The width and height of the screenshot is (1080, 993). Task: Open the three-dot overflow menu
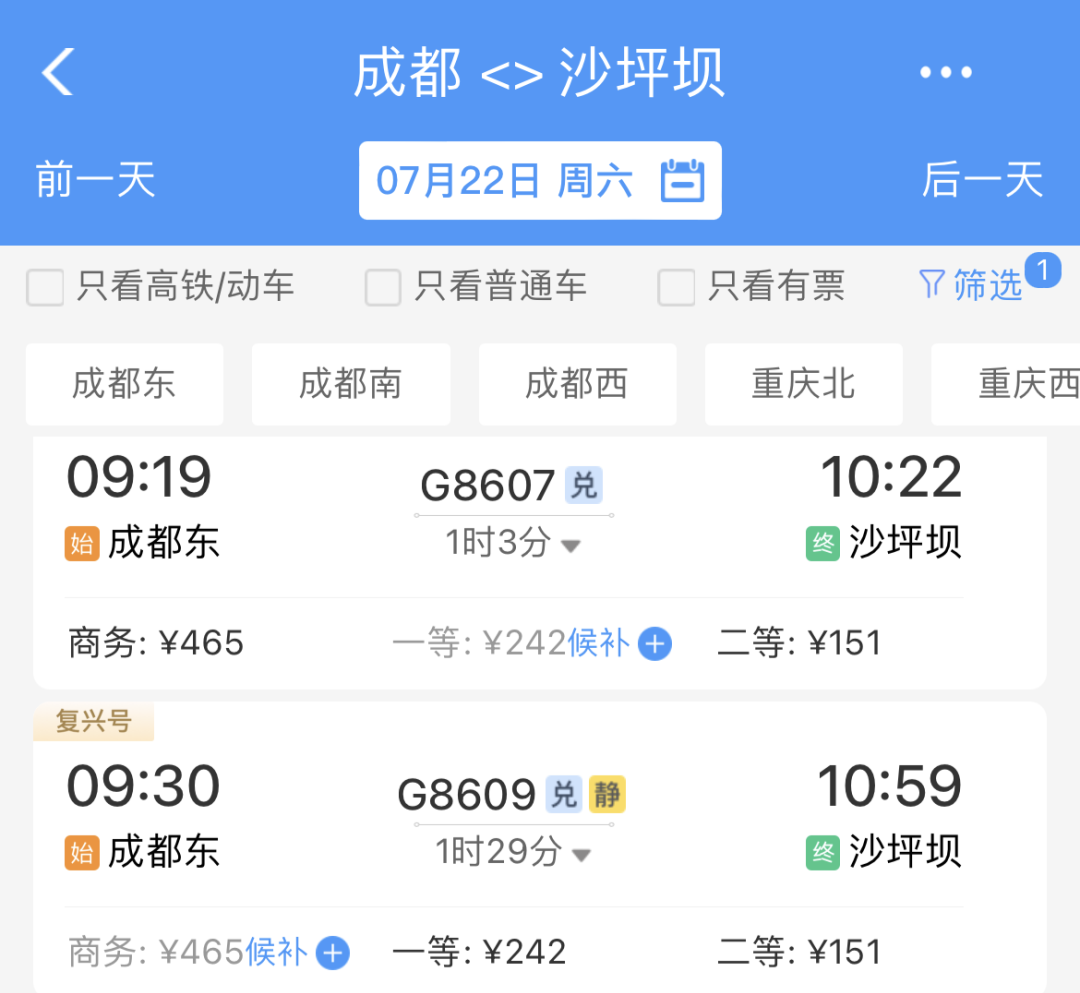[945, 72]
